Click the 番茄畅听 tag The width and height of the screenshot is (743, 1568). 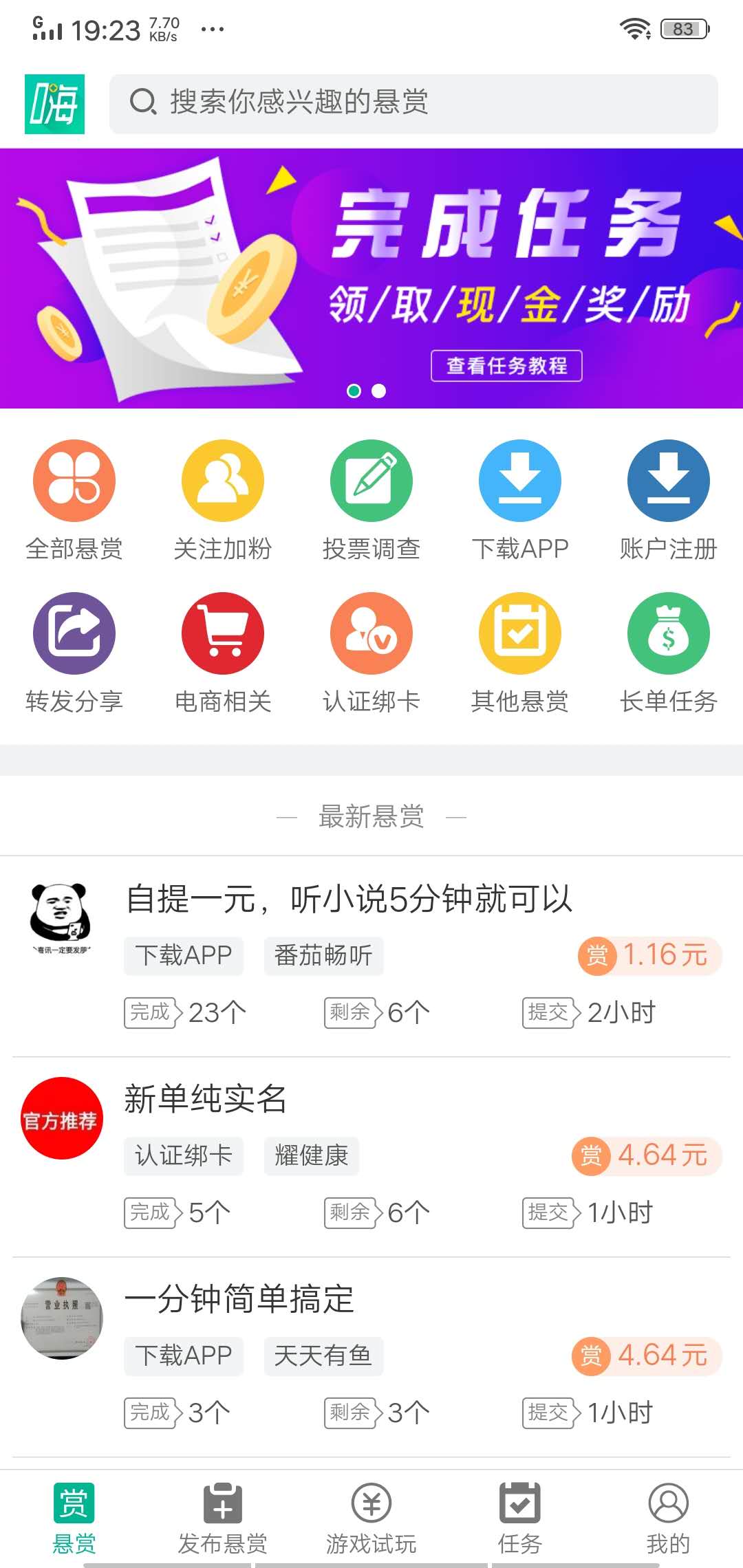(x=323, y=955)
